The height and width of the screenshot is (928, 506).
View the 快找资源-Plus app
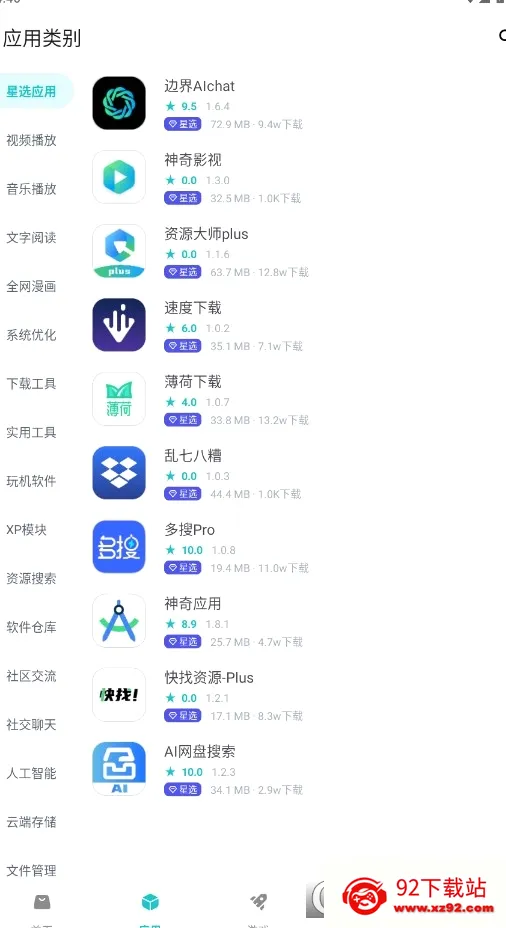pyautogui.click(x=296, y=695)
